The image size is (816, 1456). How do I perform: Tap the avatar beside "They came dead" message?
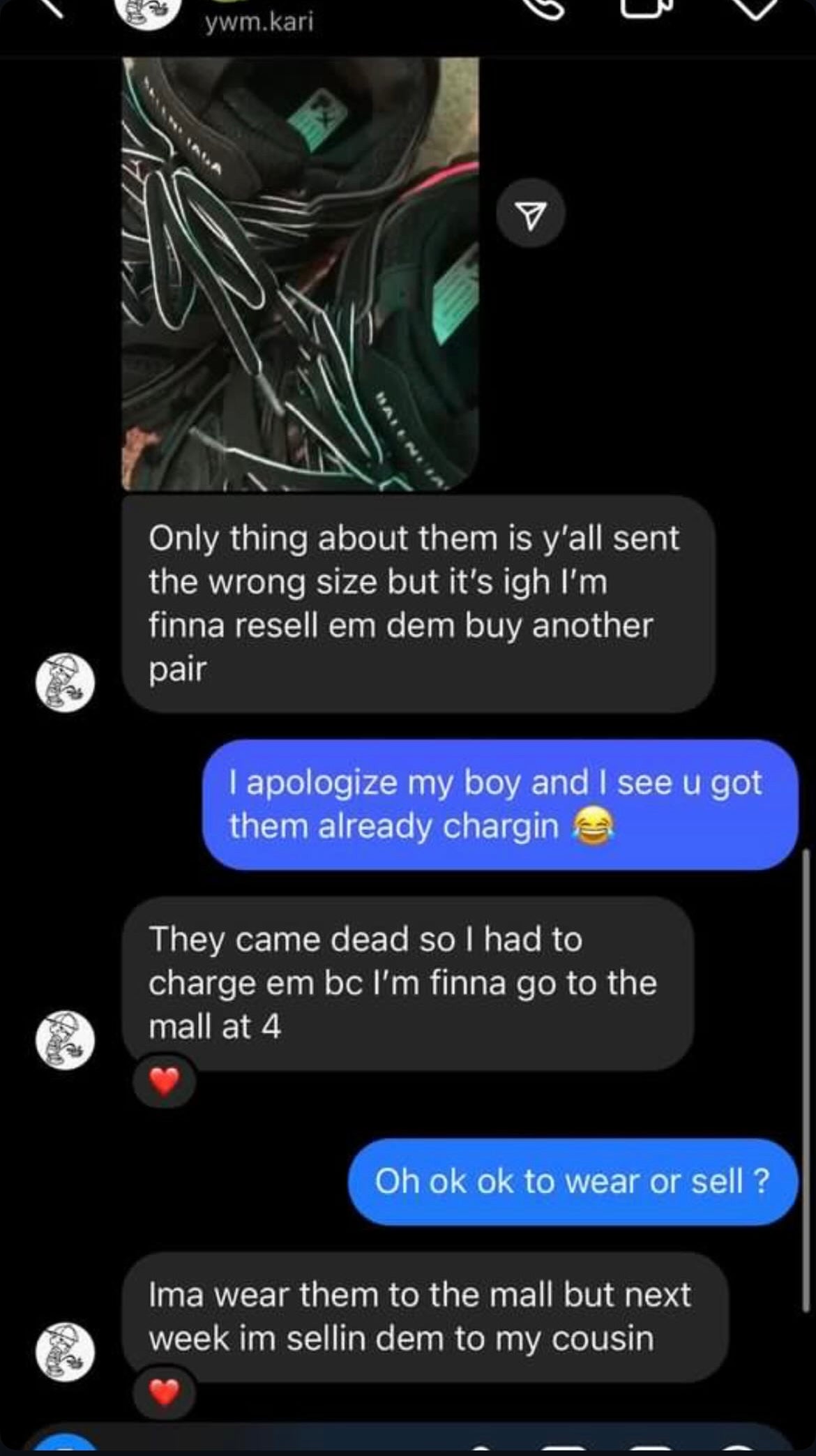click(65, 1040)
